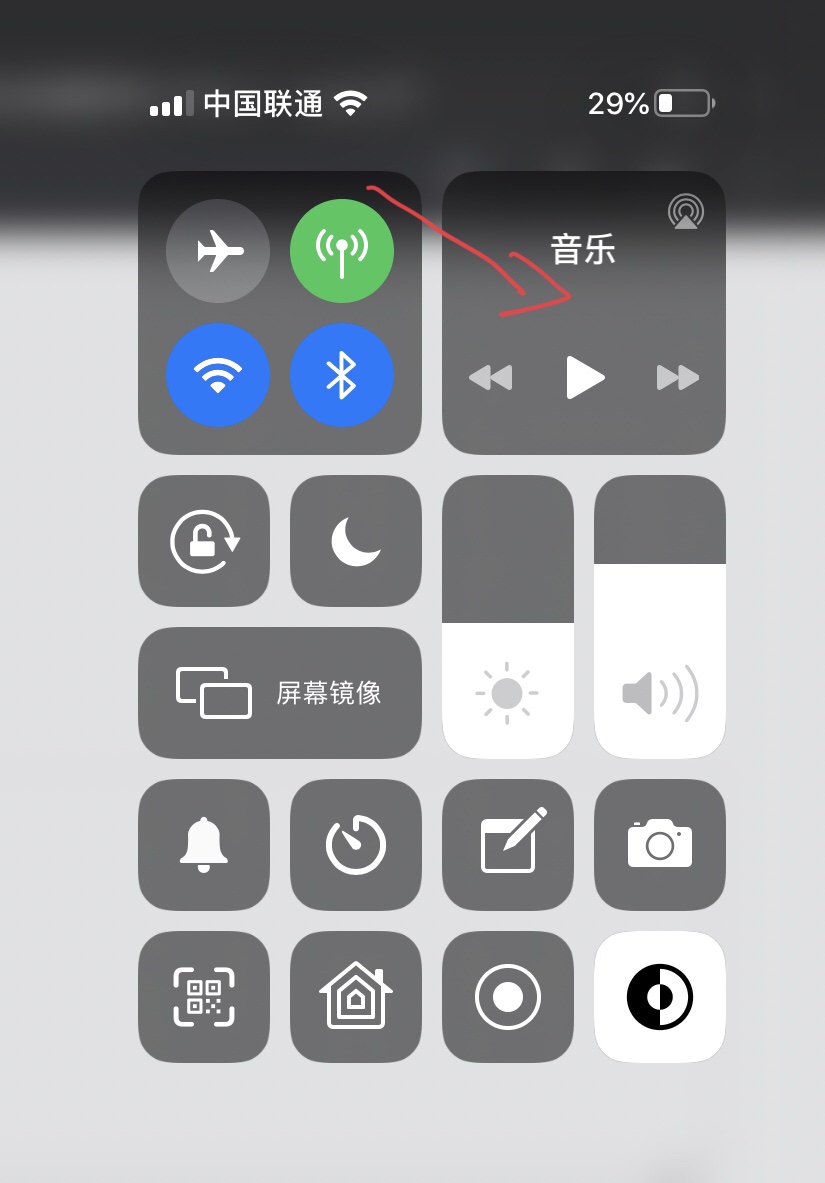Create a new quick note

(508, 845)
